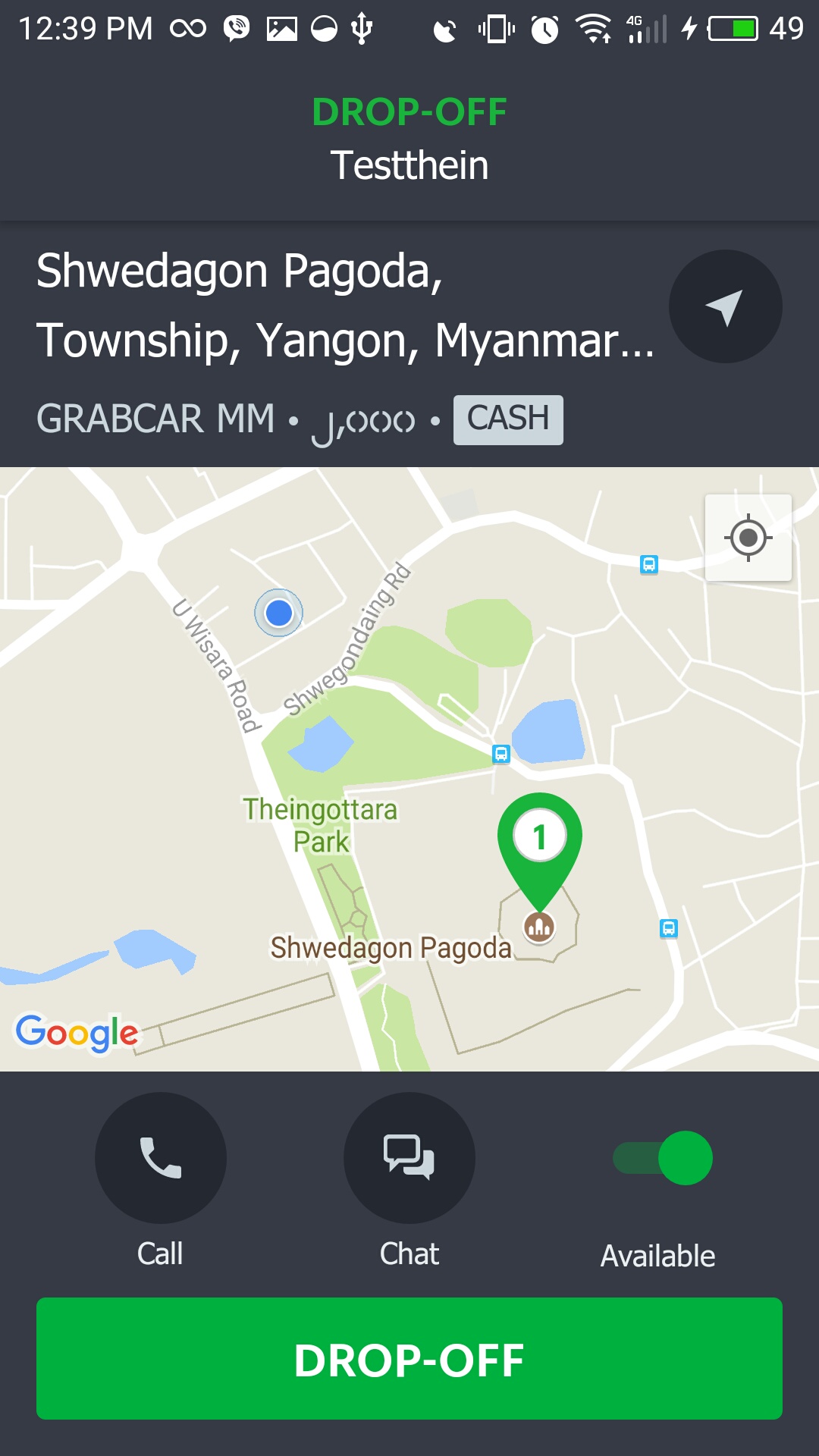Start navigation to Shwedagon Pagoda

pos(725,306)
